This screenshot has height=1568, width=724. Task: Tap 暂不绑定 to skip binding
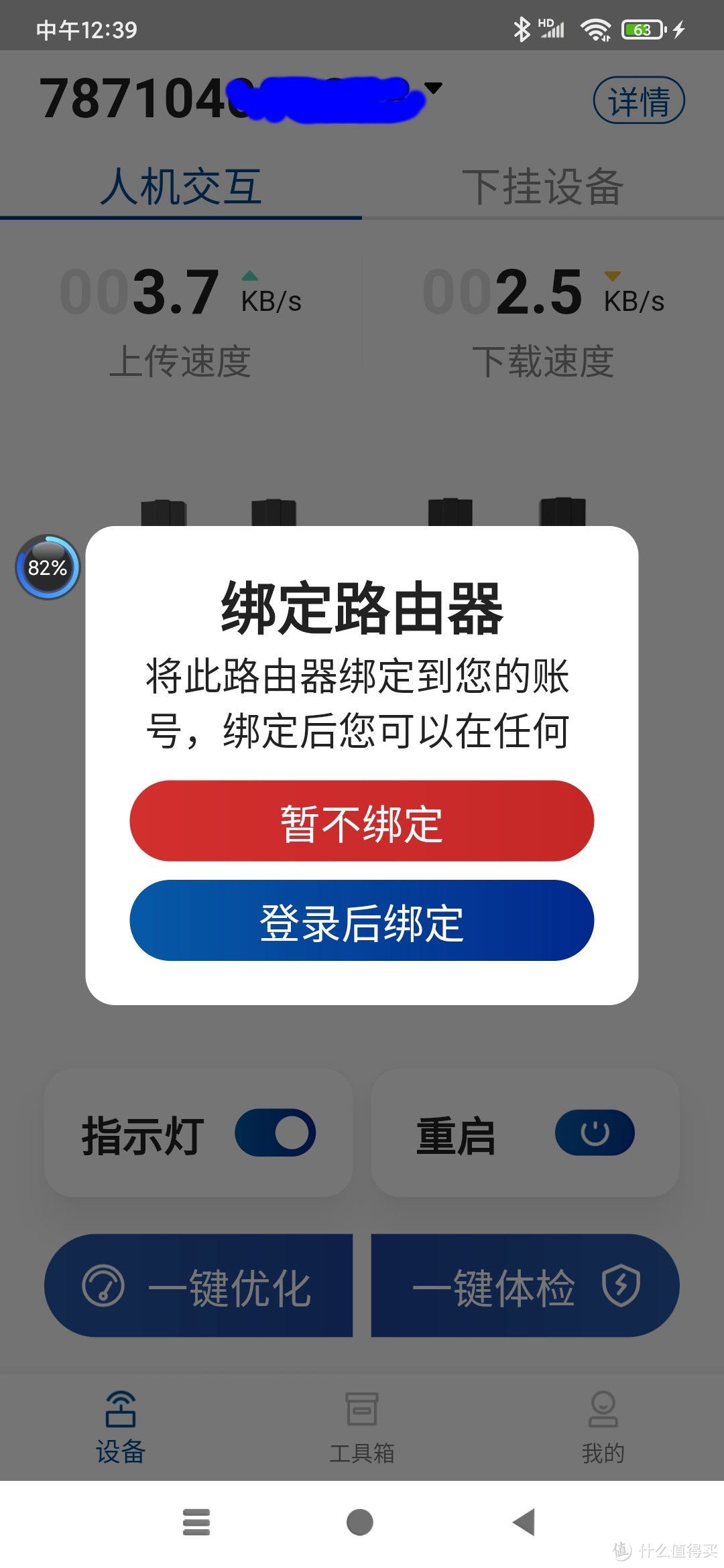(361, 824)
